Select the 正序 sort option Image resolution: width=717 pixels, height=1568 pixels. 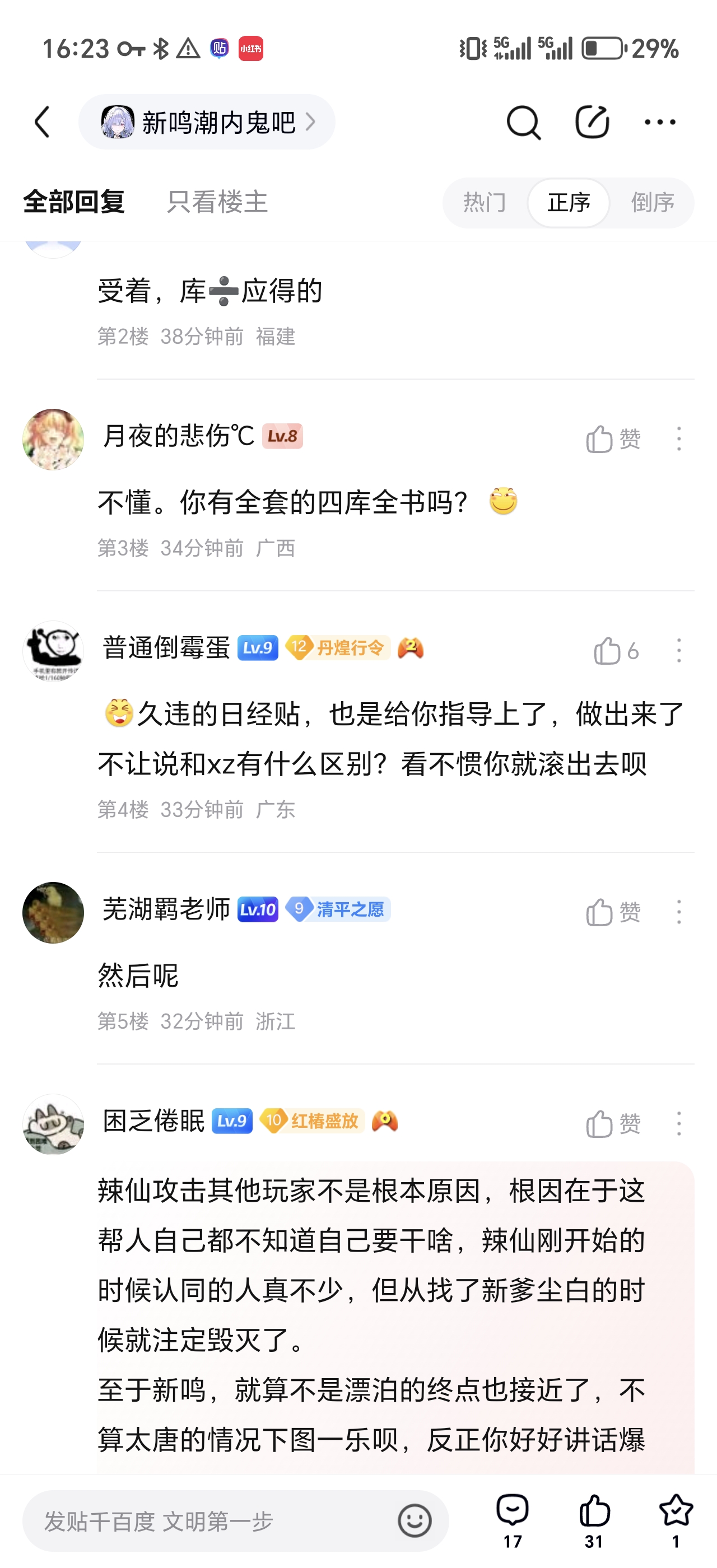coord(569,203)
